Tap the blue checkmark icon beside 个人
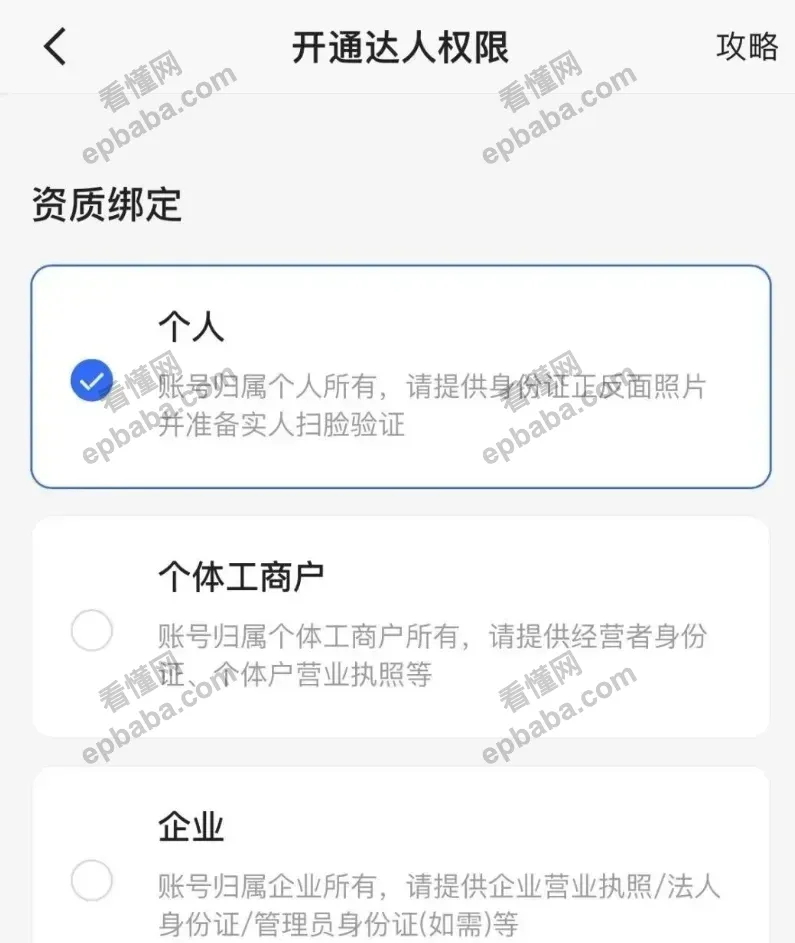The image size is (795, 943). coord(91,380)
